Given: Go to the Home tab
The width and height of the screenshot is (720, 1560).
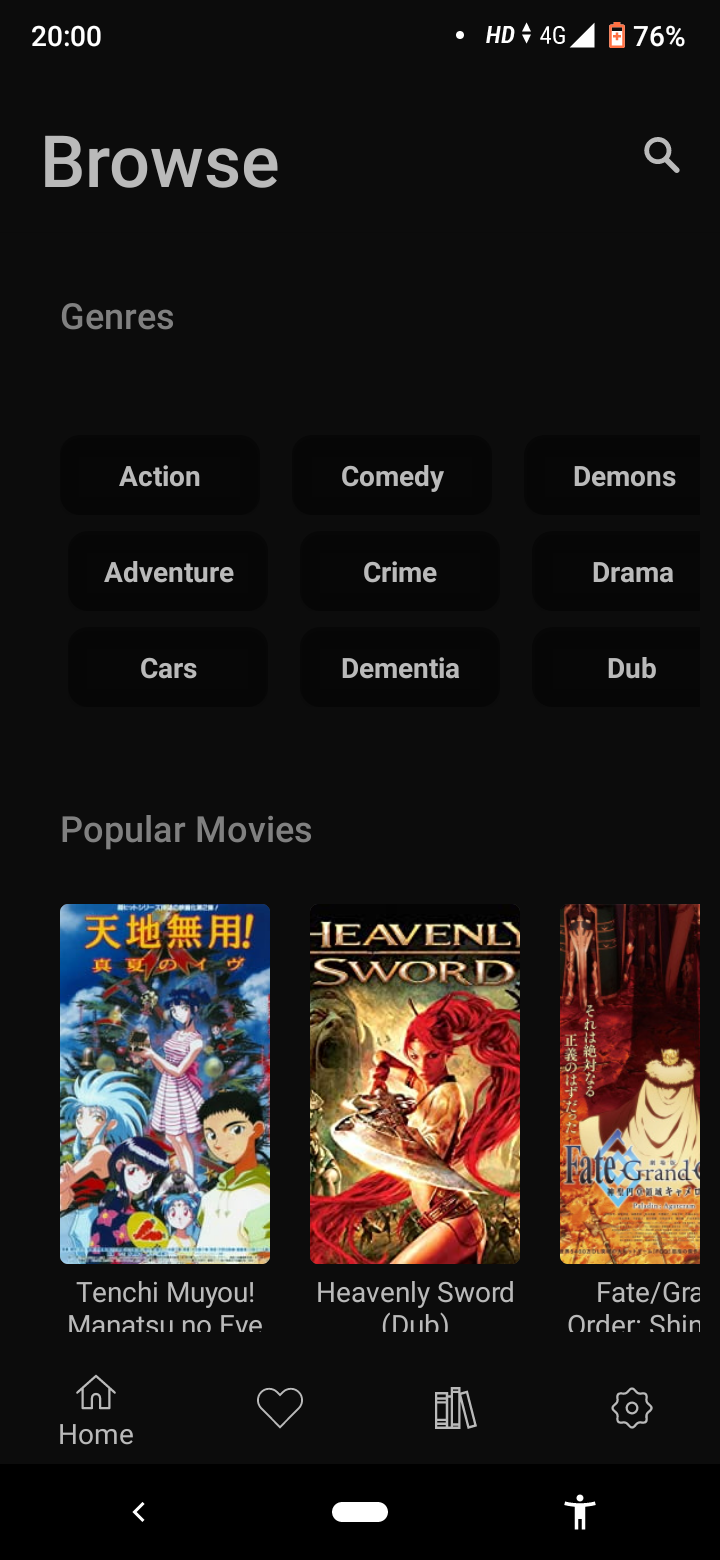Looking at the screenshot, I should (96, 1410).
